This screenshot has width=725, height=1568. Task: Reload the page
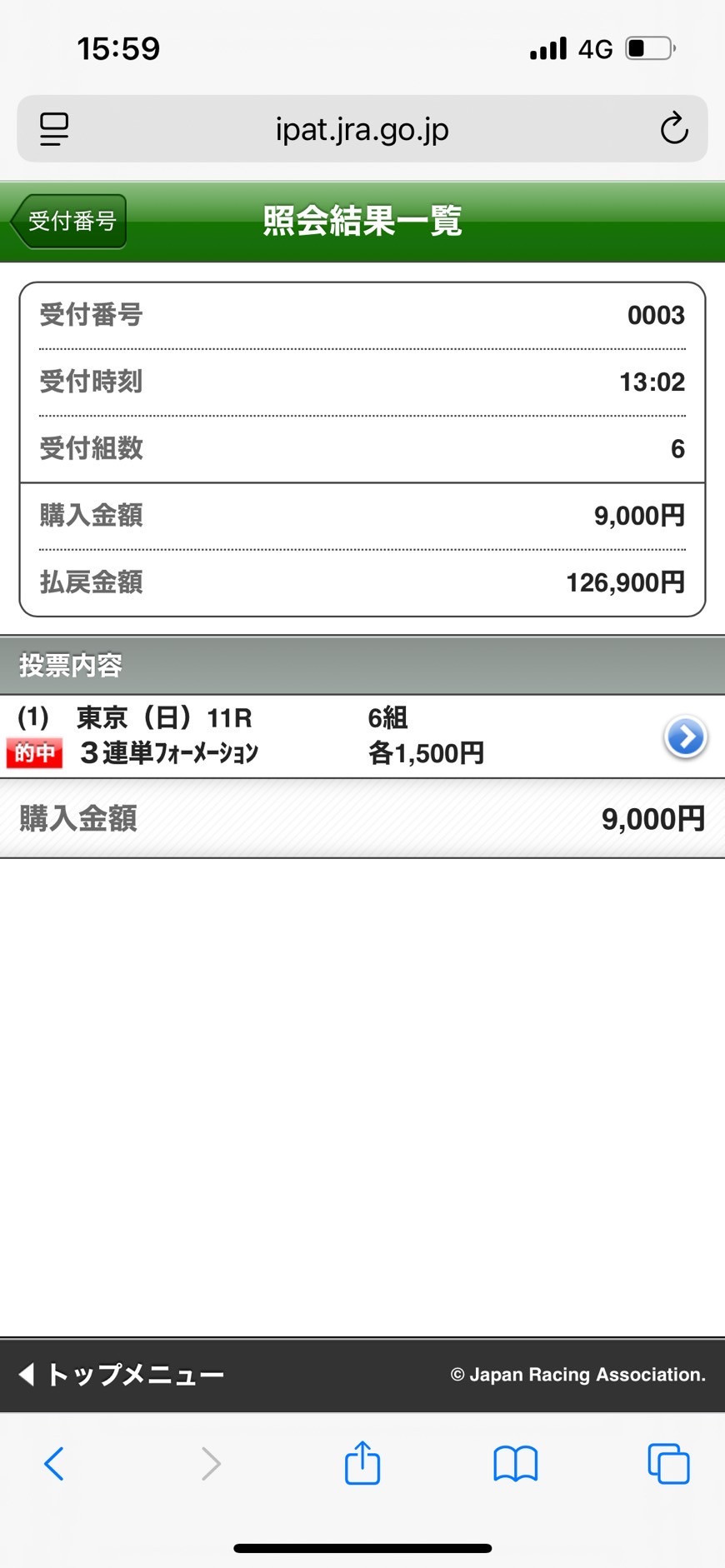click(673, 128)
